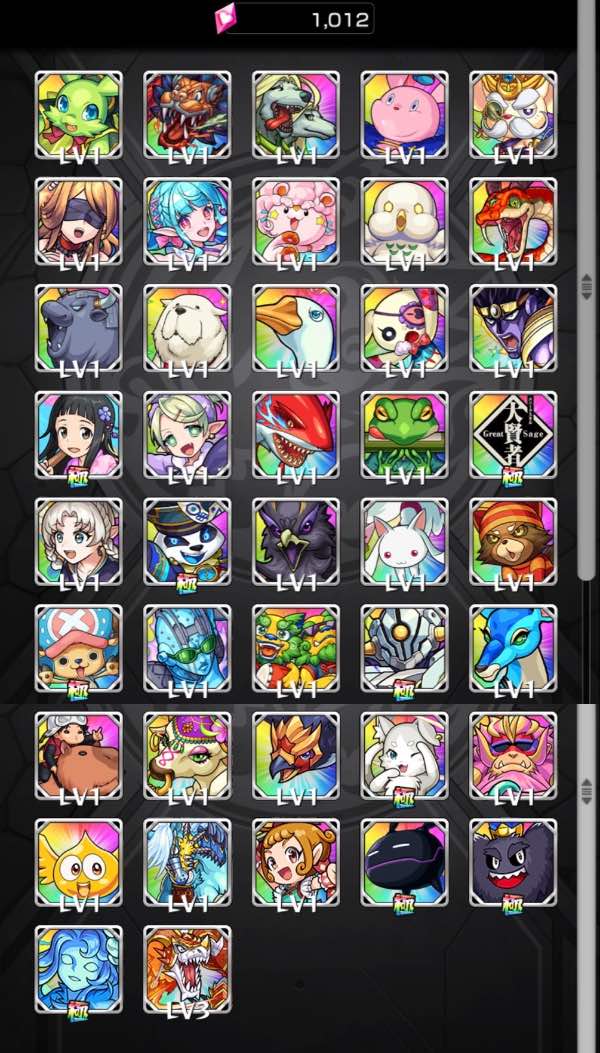The image size is (600, 1053).
Task: Tap the black orca monster tile
Action: (x=404, y=862)
